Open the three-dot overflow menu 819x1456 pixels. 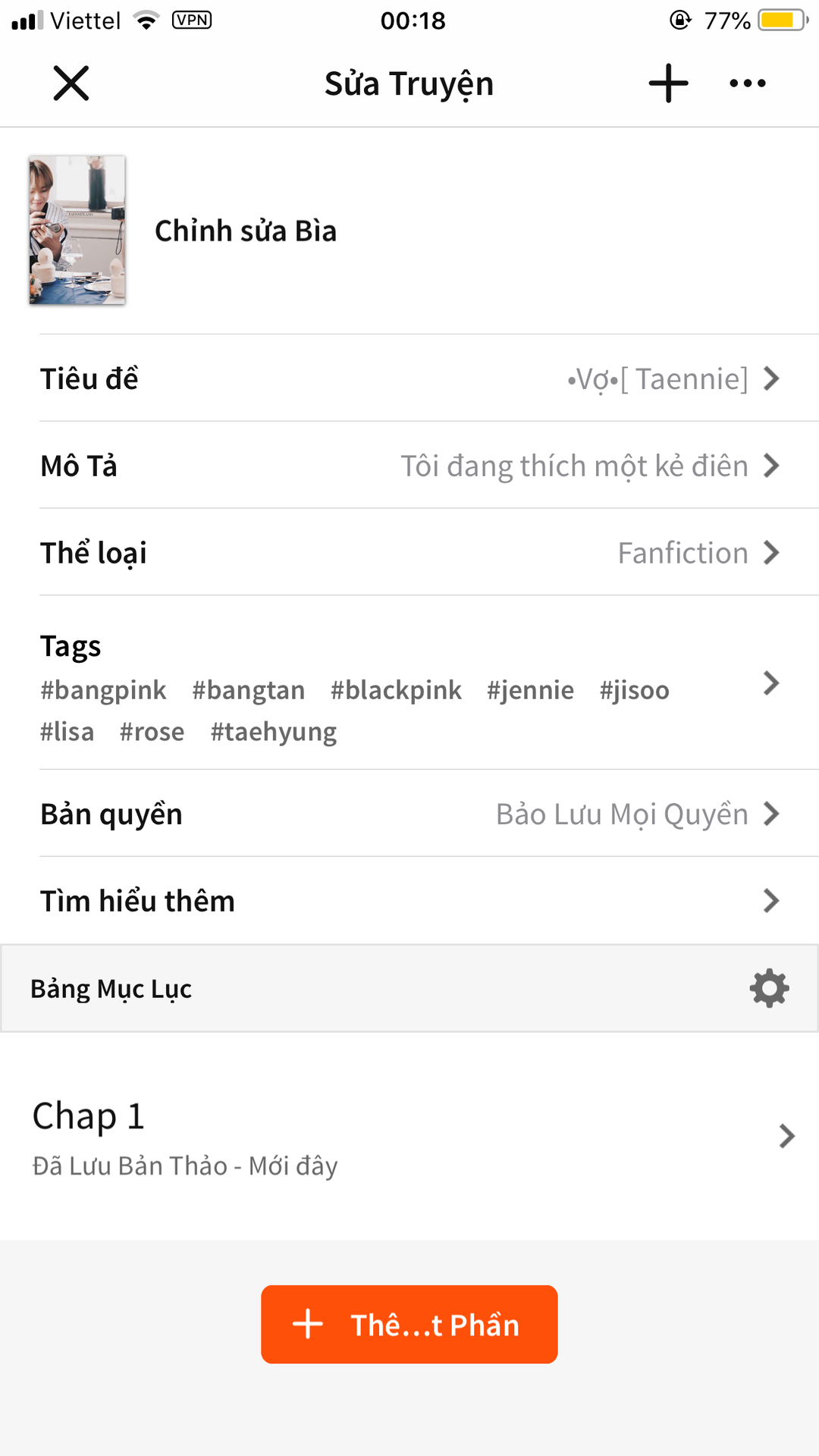coord(748,83)
